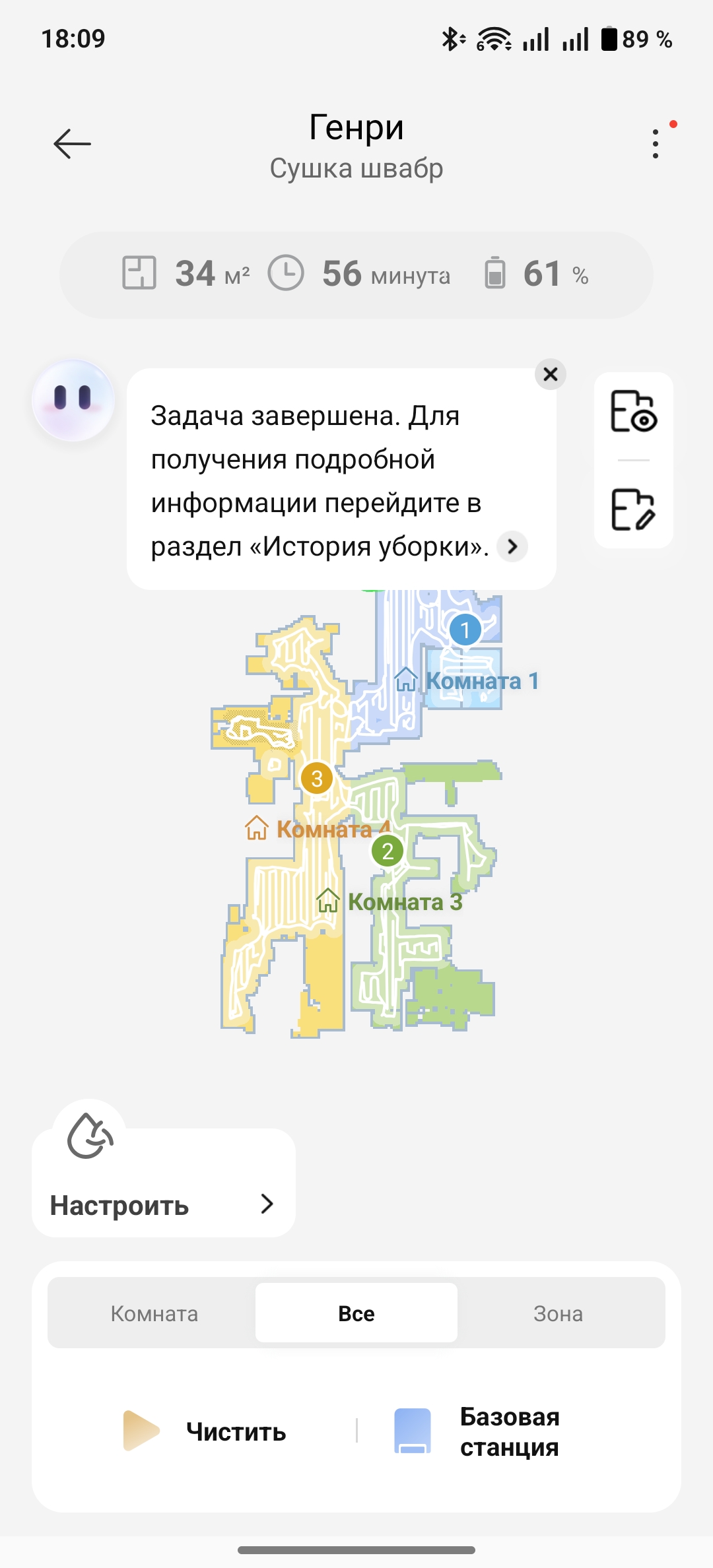Select Комната 3 on the map
This screenshot has height=1568, width=713.
coord(404,902)
